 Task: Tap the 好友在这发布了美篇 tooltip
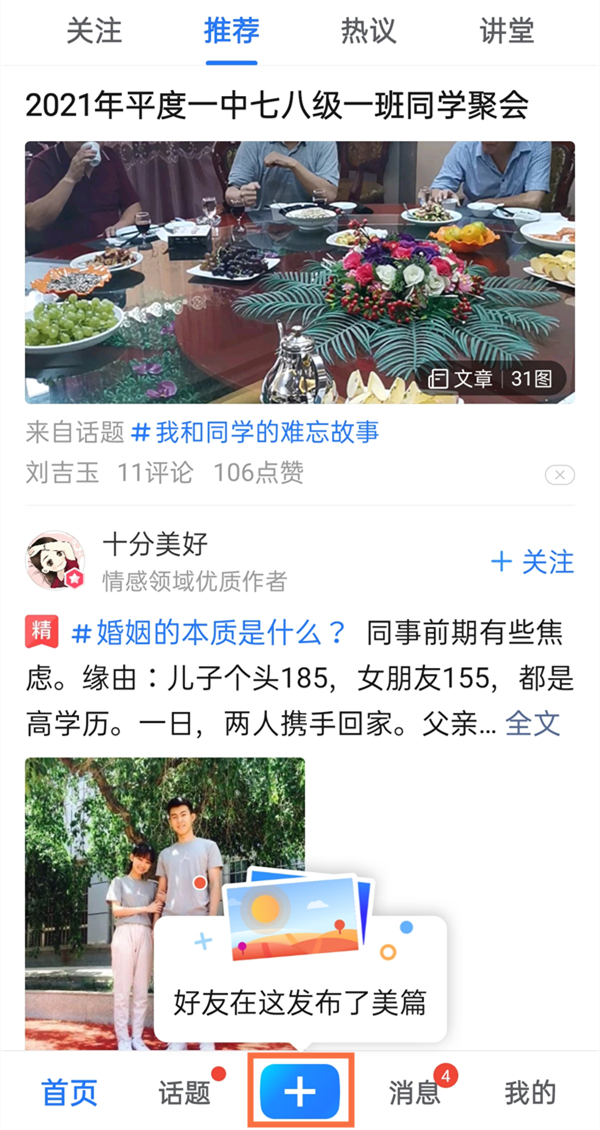tap(300, 1000)
